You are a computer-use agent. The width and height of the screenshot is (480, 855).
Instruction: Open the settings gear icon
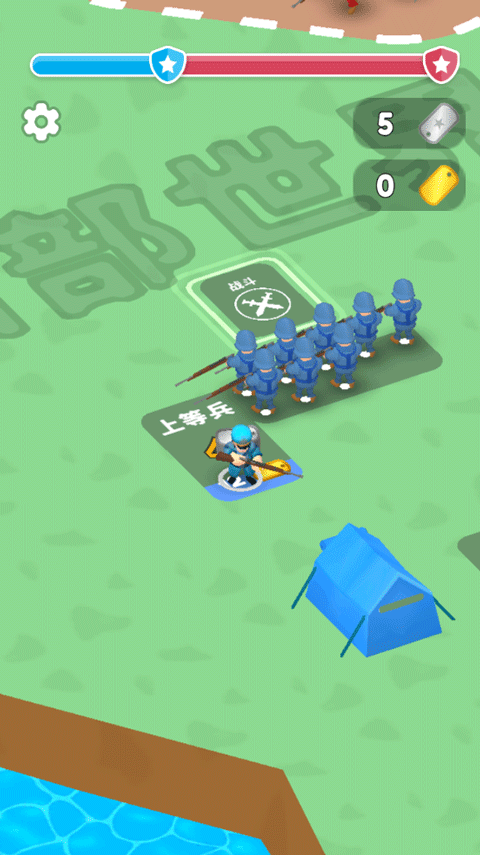coord(41,122)
